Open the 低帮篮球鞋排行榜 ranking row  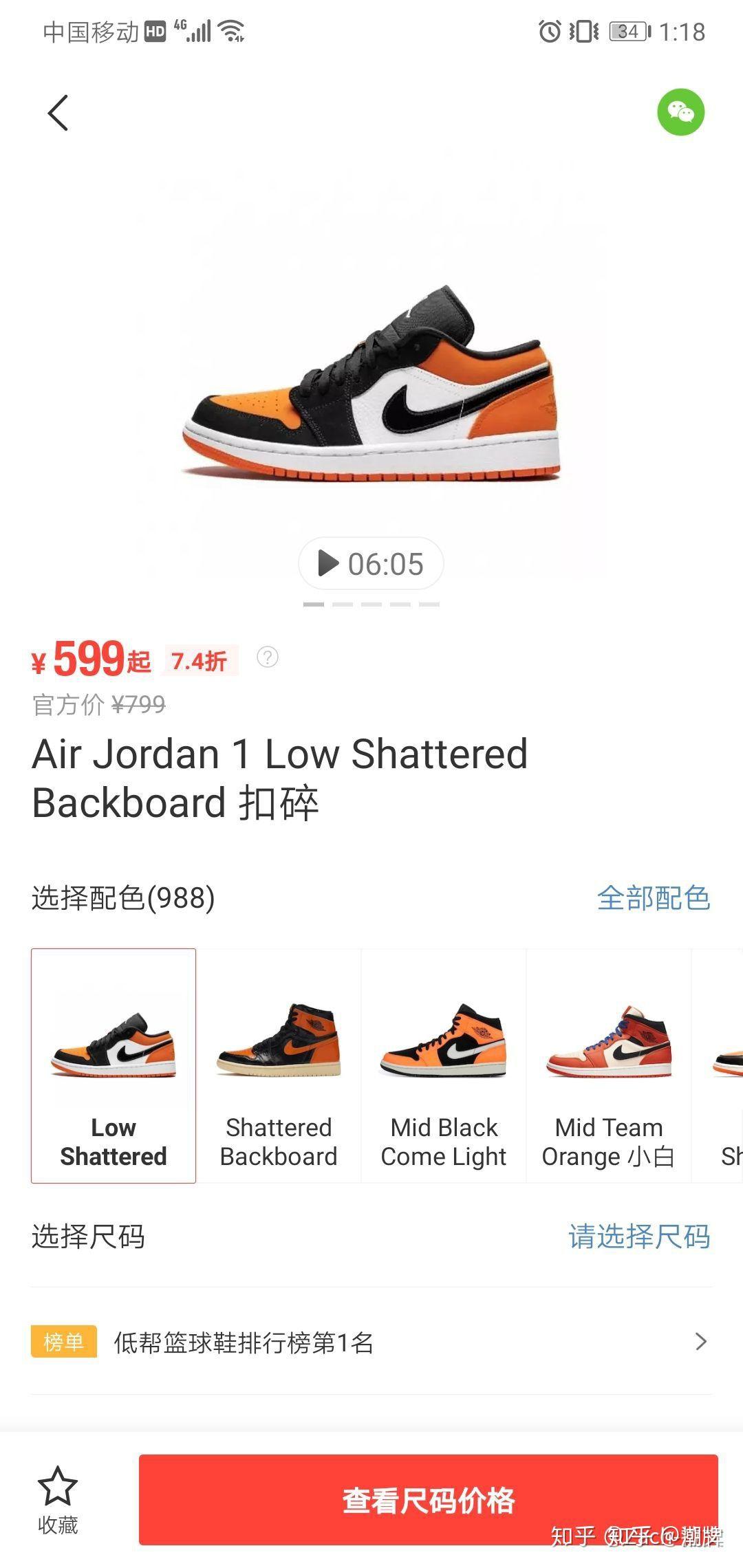click(x=371, y=1342)
